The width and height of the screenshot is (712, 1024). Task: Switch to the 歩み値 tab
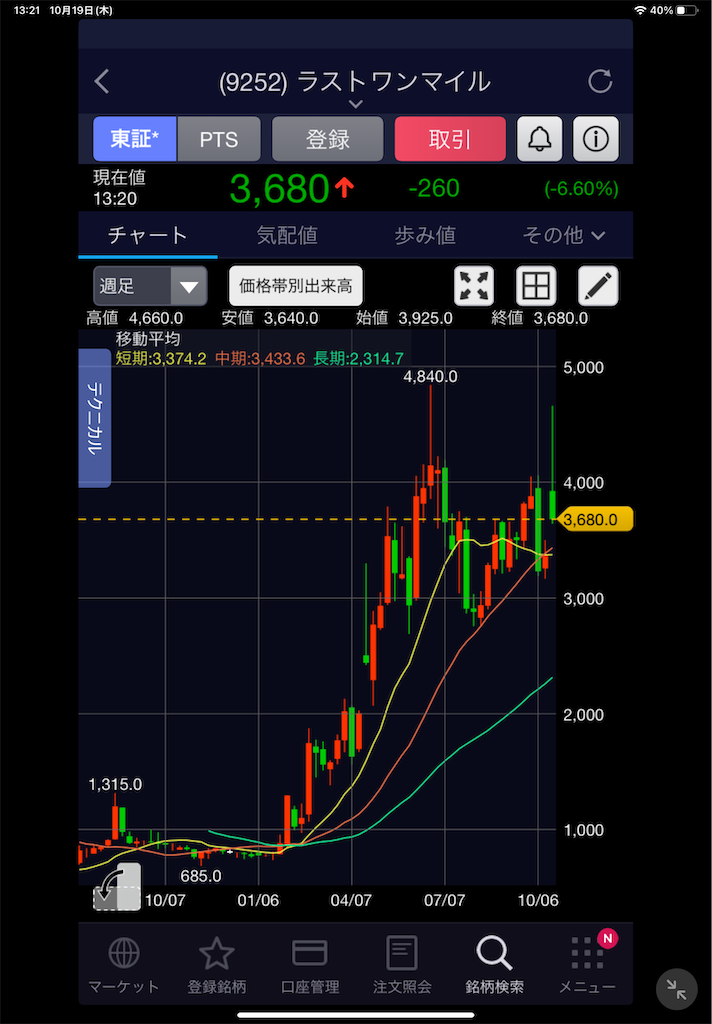tap(425, 235)
